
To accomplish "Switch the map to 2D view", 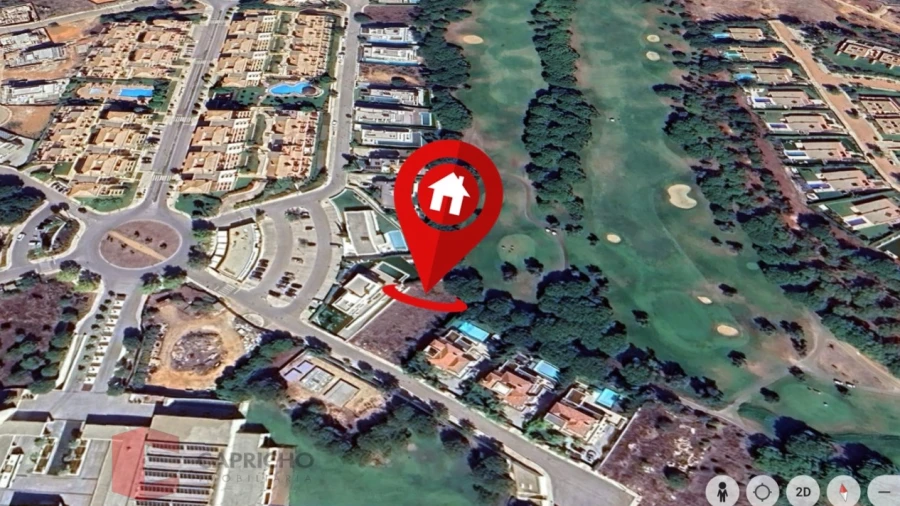I will 802,491.
